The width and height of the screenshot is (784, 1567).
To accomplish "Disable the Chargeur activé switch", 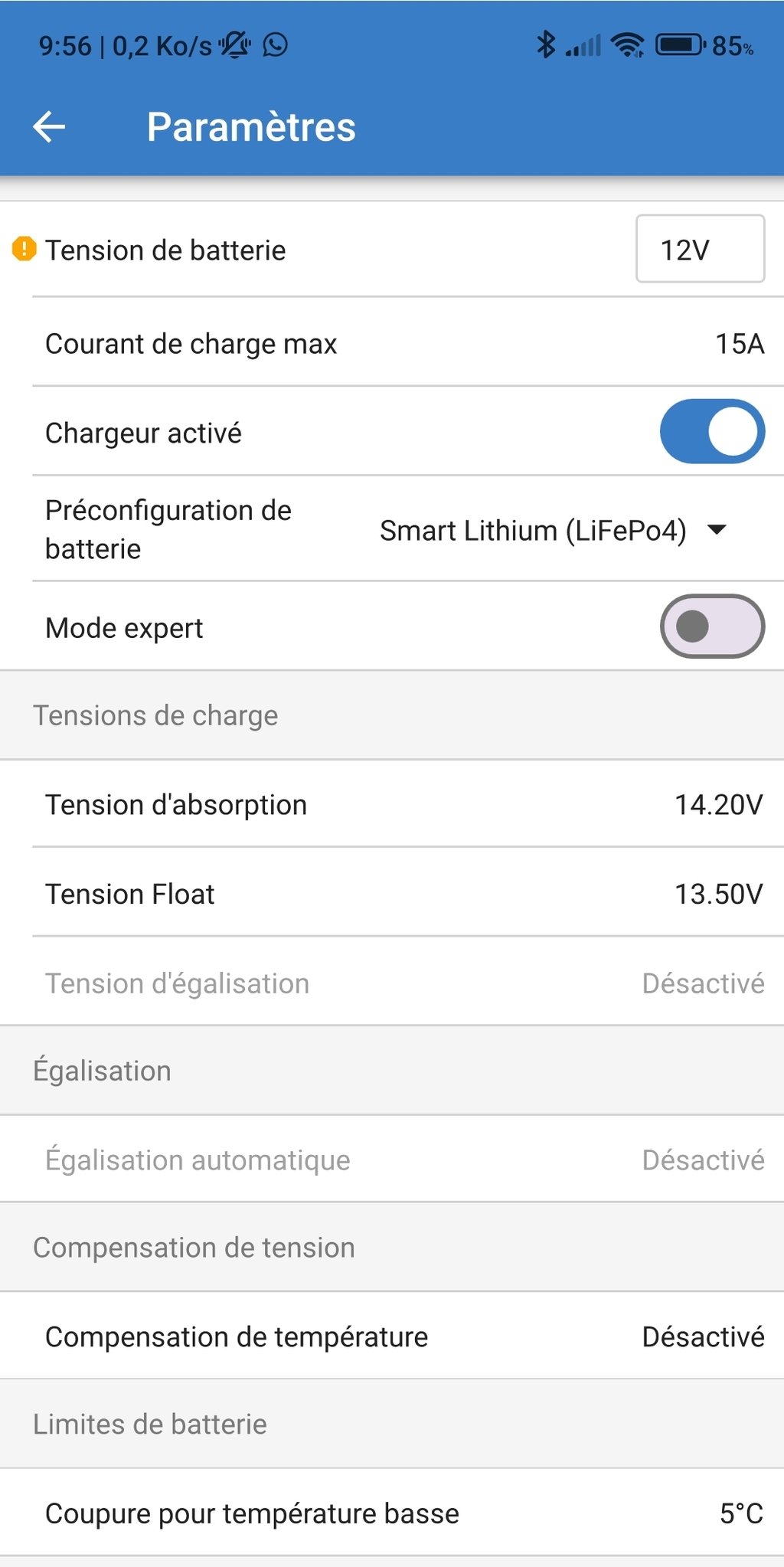I will pos(711,432).
